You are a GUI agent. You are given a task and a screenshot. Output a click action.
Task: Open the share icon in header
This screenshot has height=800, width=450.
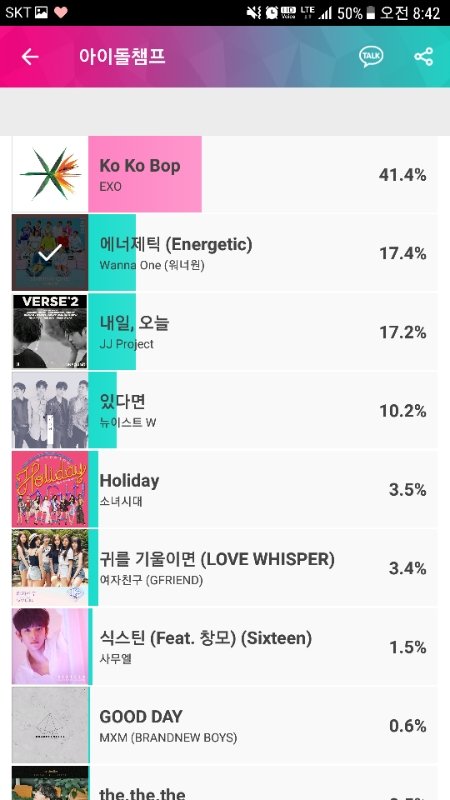click(x=423, y=57)
